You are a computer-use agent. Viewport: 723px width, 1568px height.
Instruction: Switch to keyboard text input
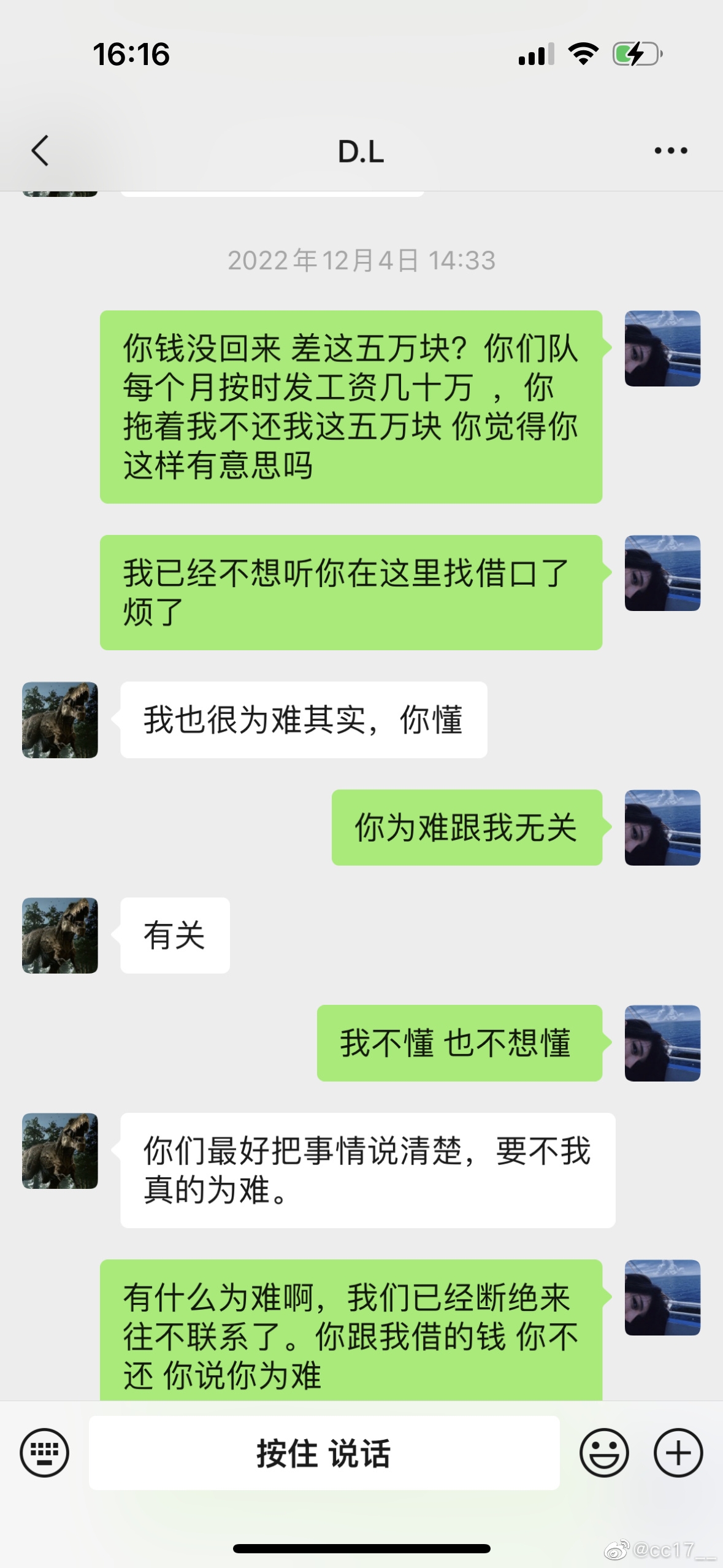click(44, 1452)
